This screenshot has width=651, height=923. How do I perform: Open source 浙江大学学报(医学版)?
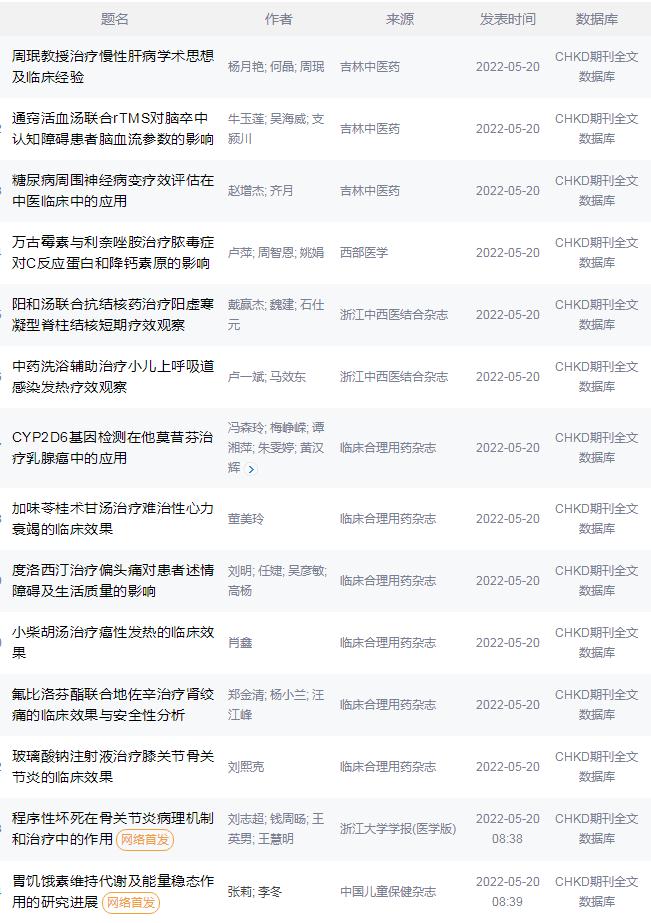(397, 829)
